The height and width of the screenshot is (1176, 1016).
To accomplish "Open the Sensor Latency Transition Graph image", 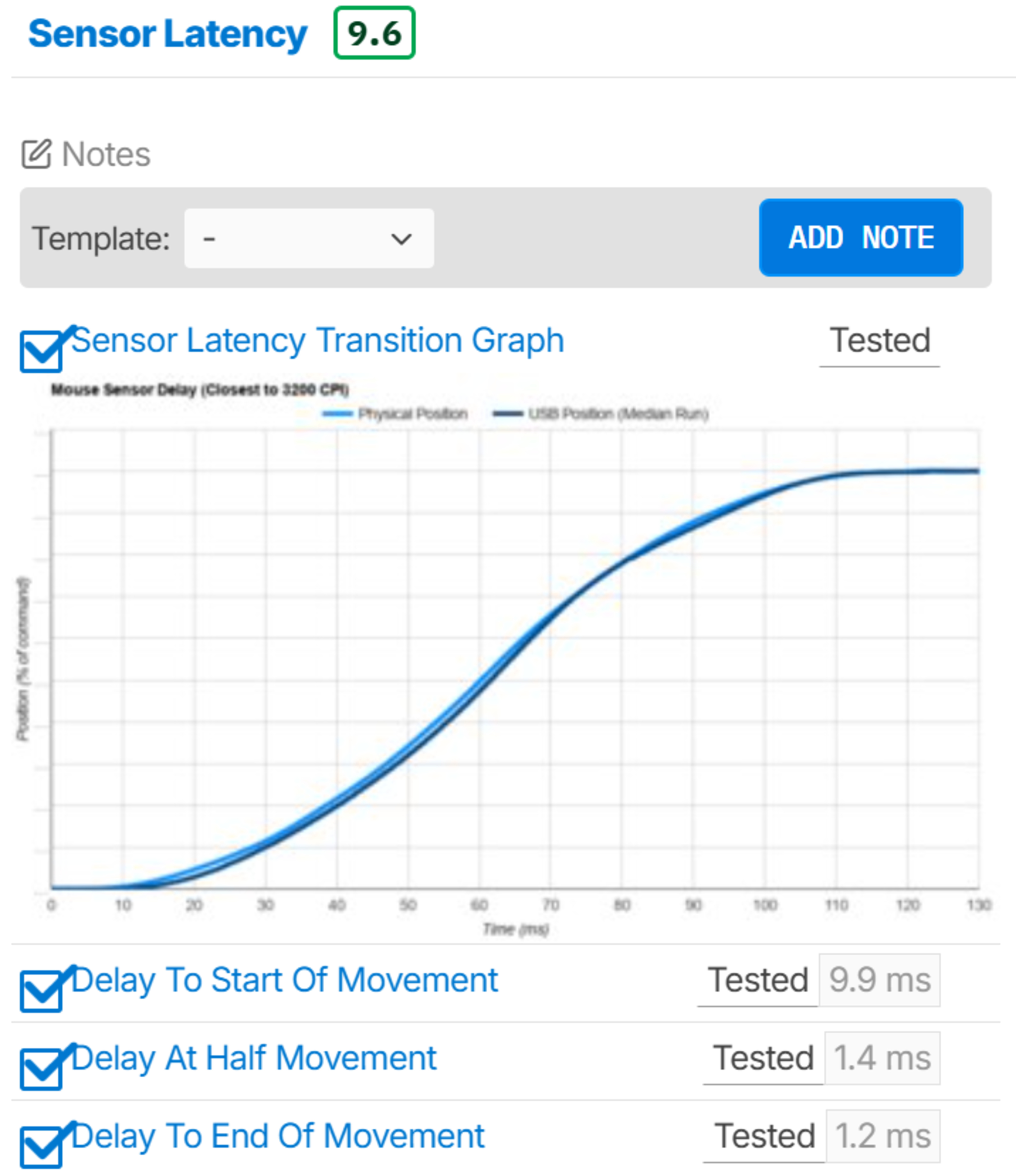I will point(505,658).
